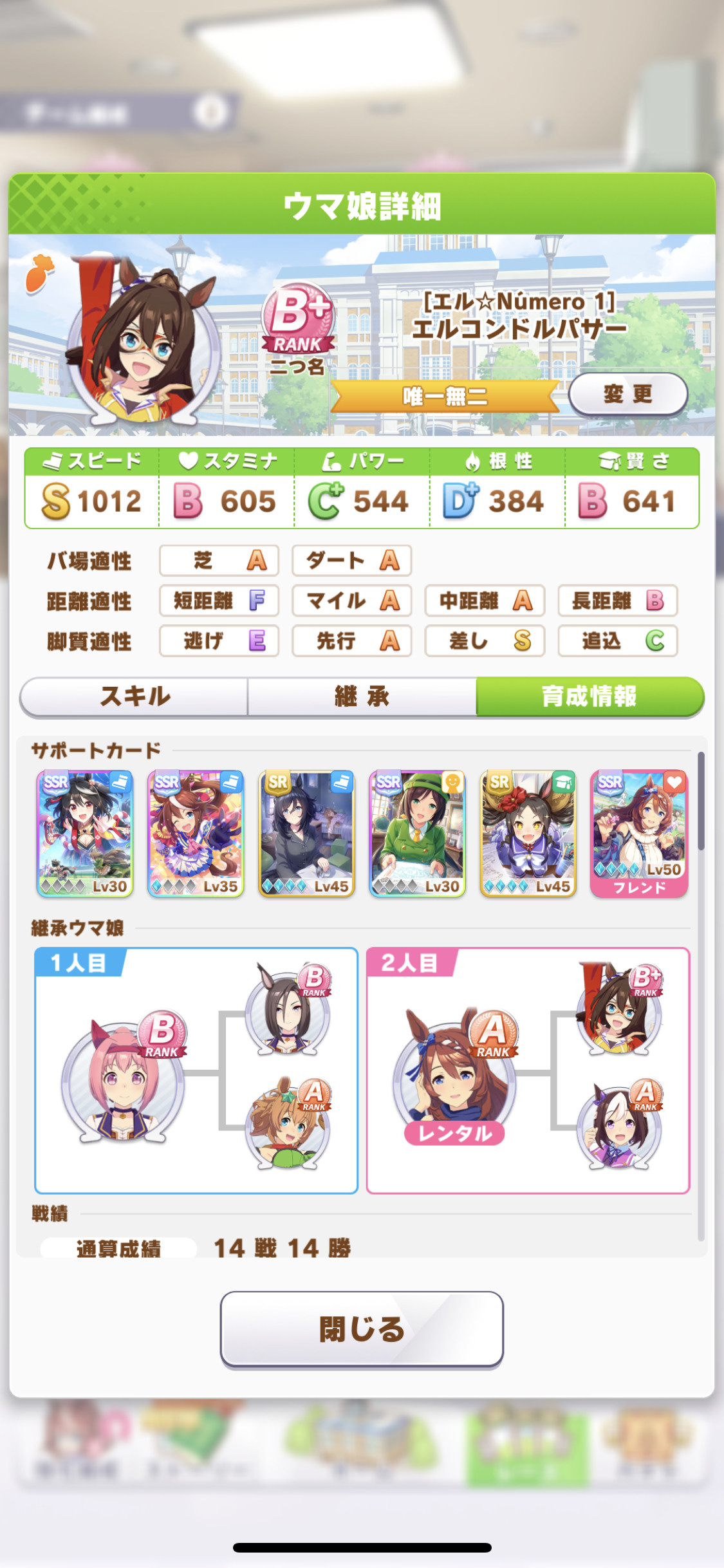Open the Lv50 フレンド support card
The image size is (724, 1568).
tap(639, 834)
